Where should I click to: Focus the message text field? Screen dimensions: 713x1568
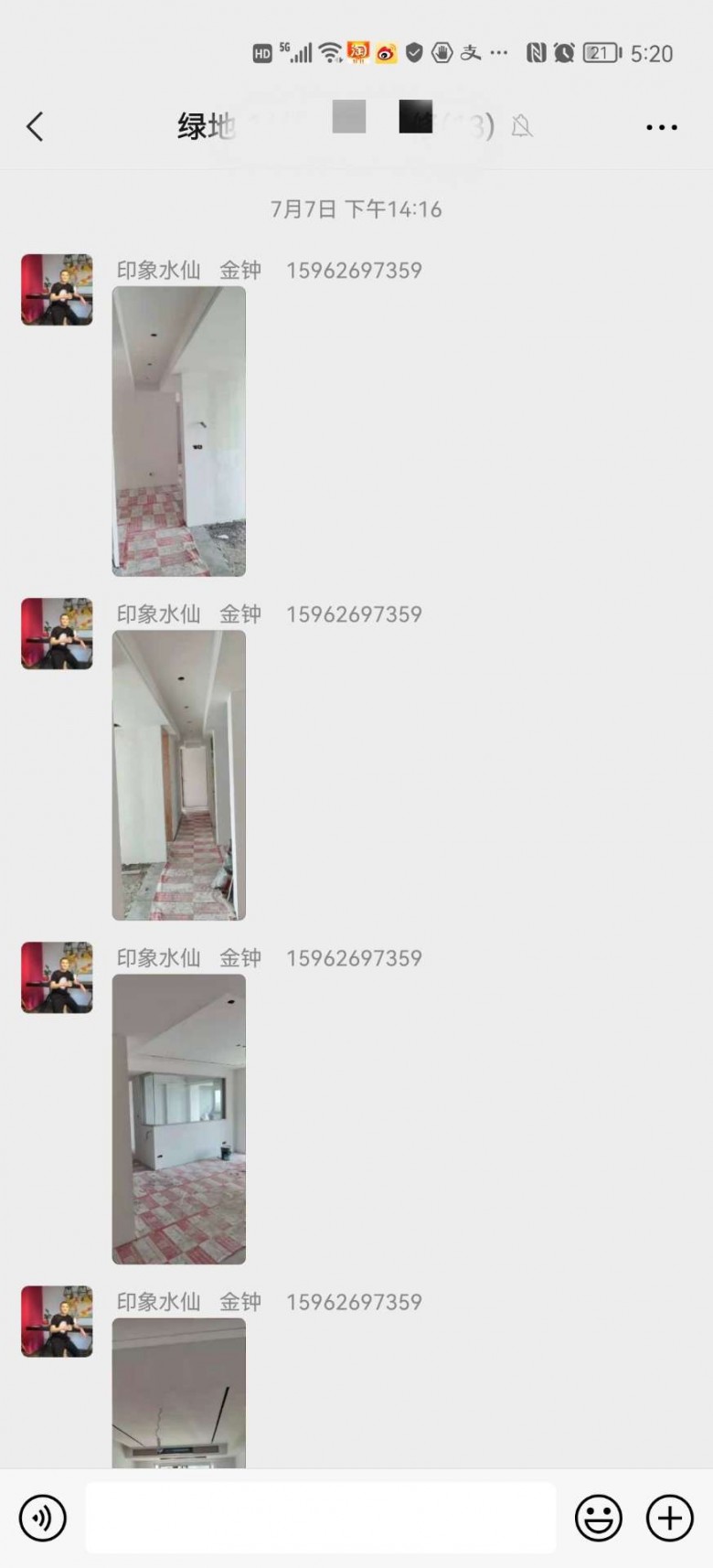pyautogui.click(x=320, y=1518)
